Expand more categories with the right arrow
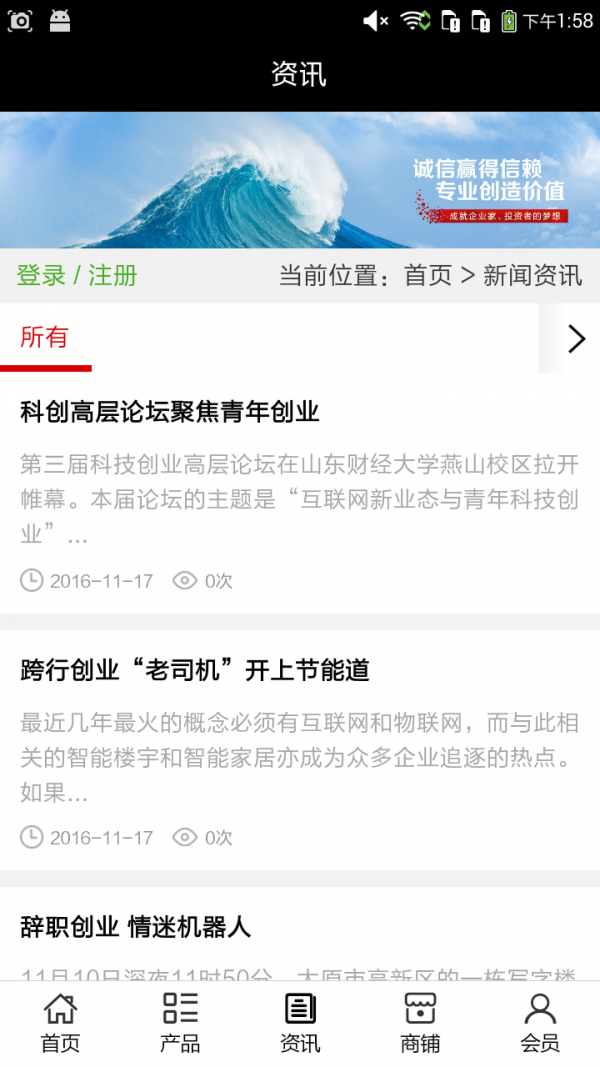Screen dimensions: 600x1067 pyautogui.click(x=575, y=339)
